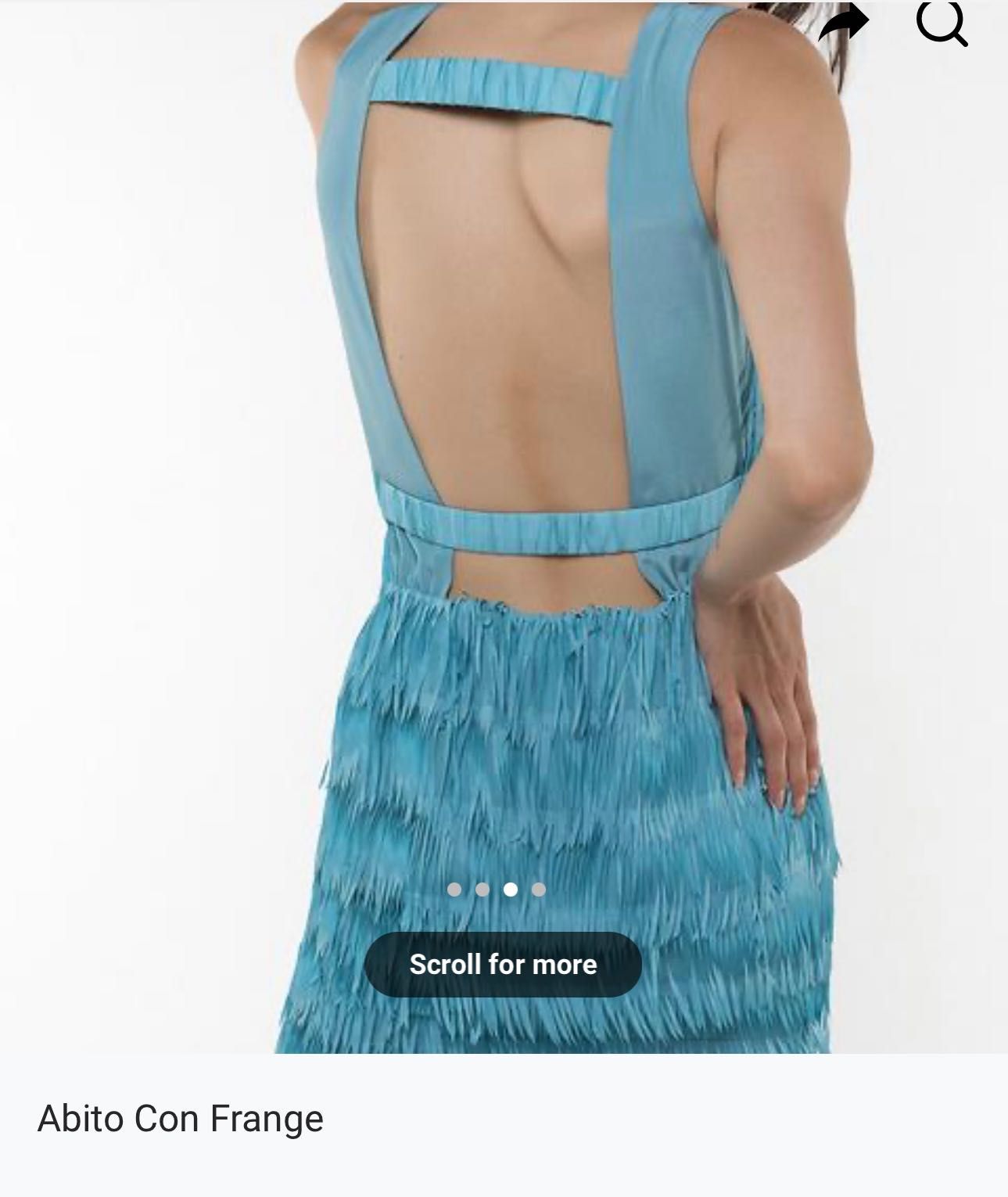The image size is (1008, 1197).
Task: Share this fringe dress product
Action: pyautogui.click(x=843, y=23)
